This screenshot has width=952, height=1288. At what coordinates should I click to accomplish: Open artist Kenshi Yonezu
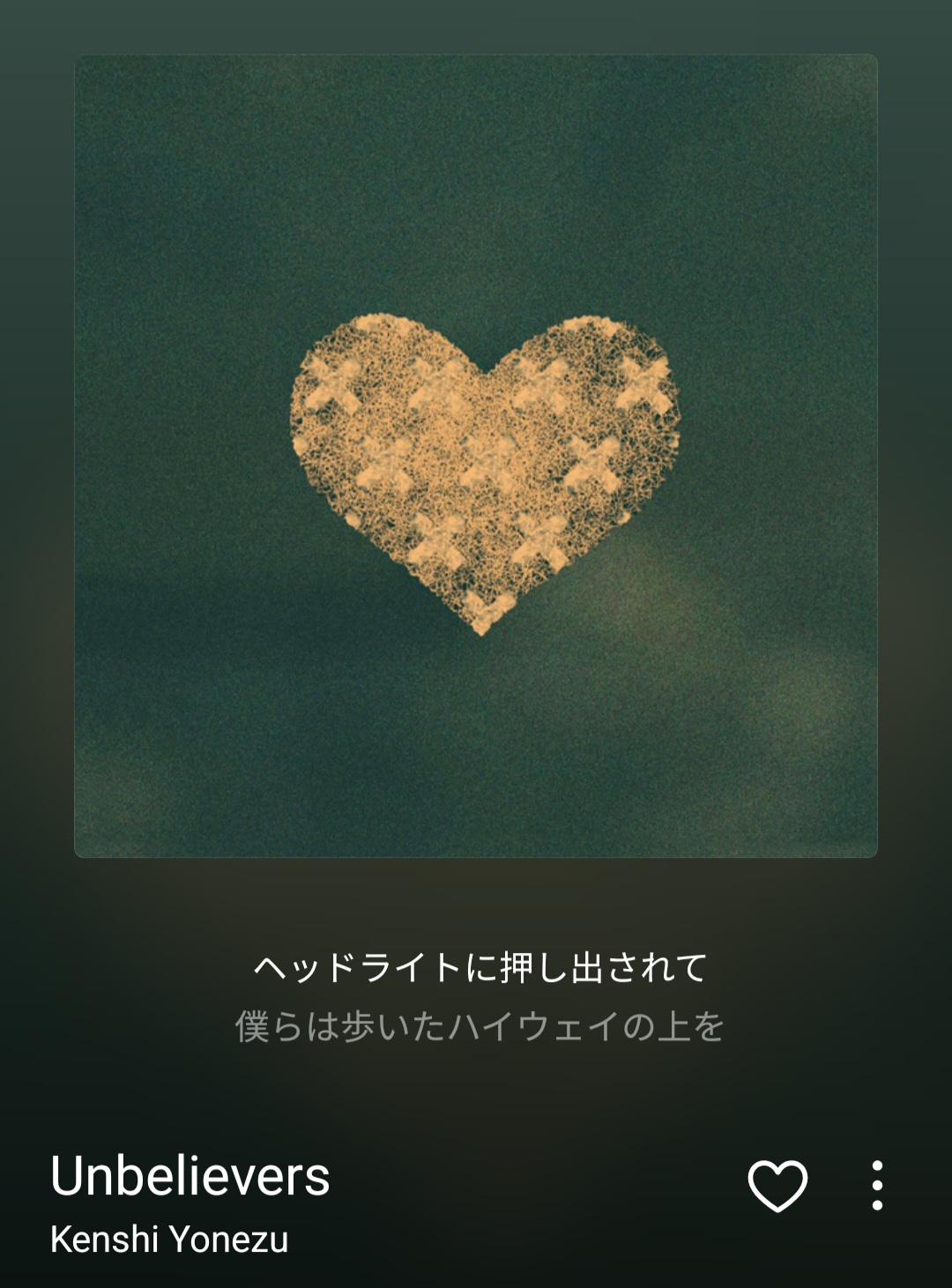(169, 1240)
